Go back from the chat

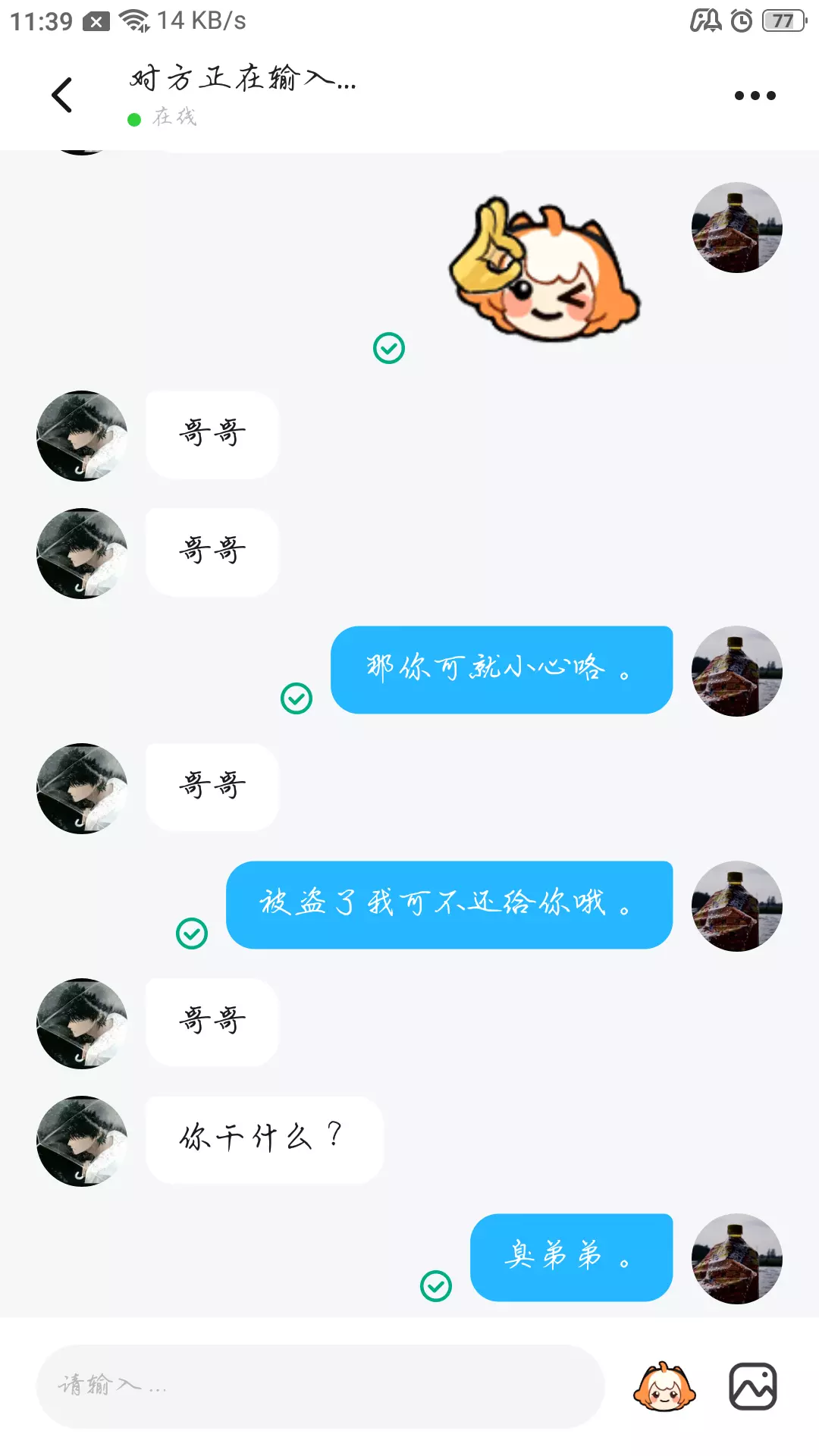coord(61,96)
